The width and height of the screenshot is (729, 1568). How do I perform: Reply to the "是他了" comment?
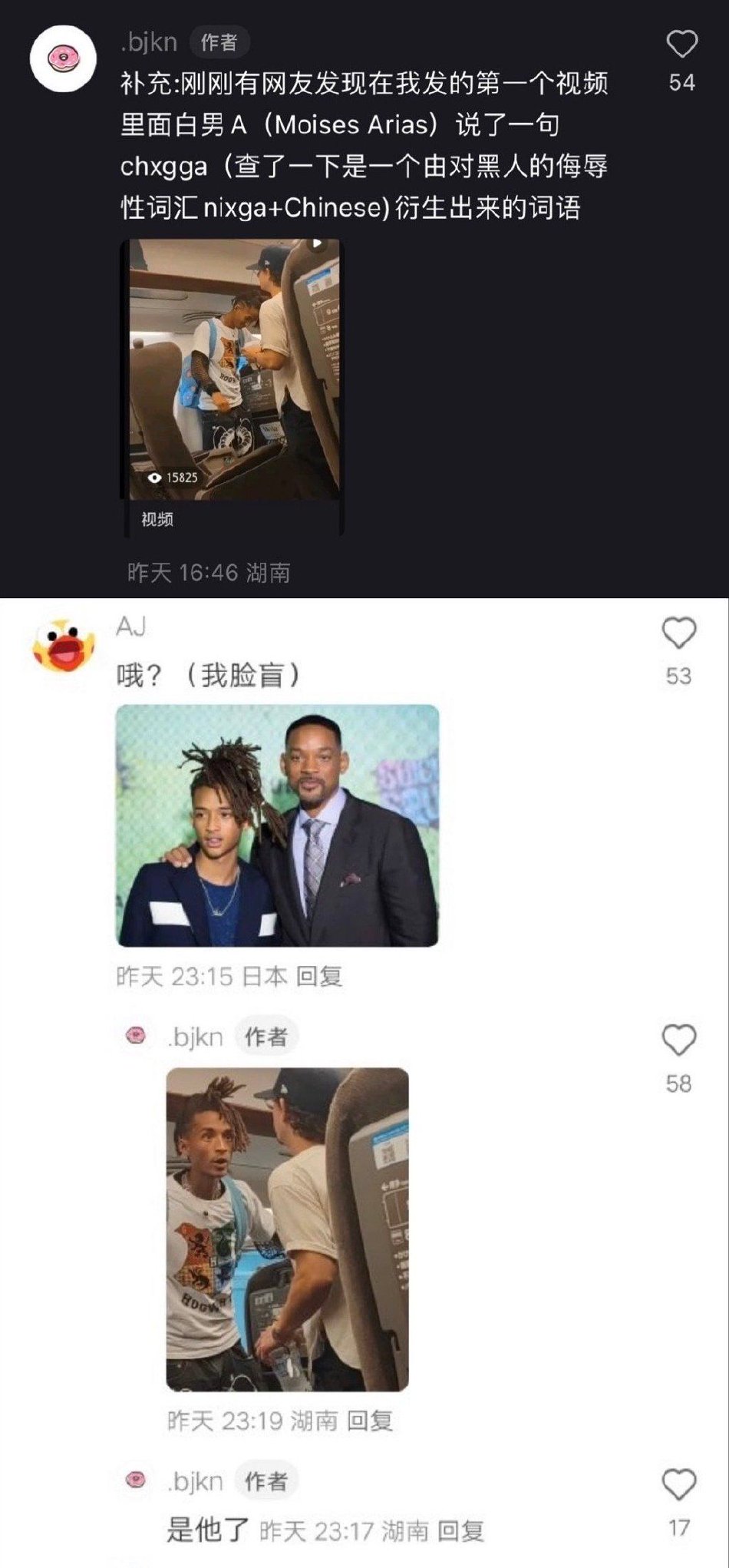(x=460, y=1531)
